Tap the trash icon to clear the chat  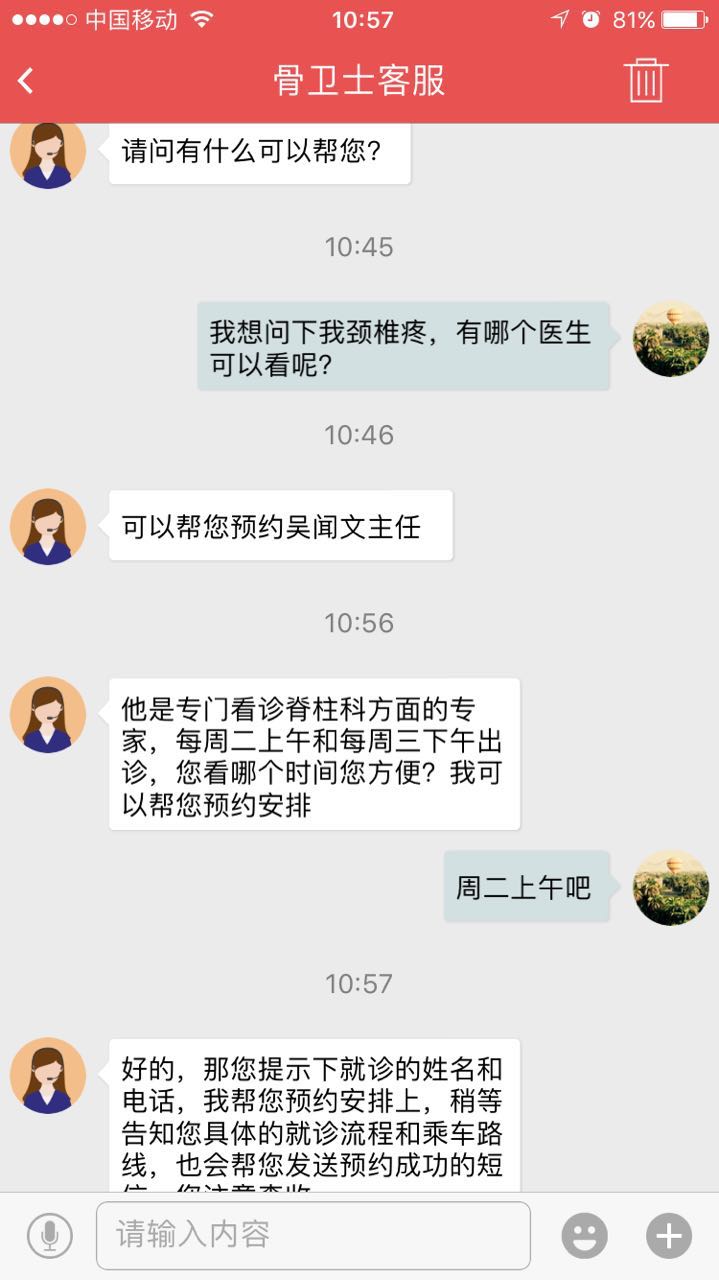click(646, 80)
